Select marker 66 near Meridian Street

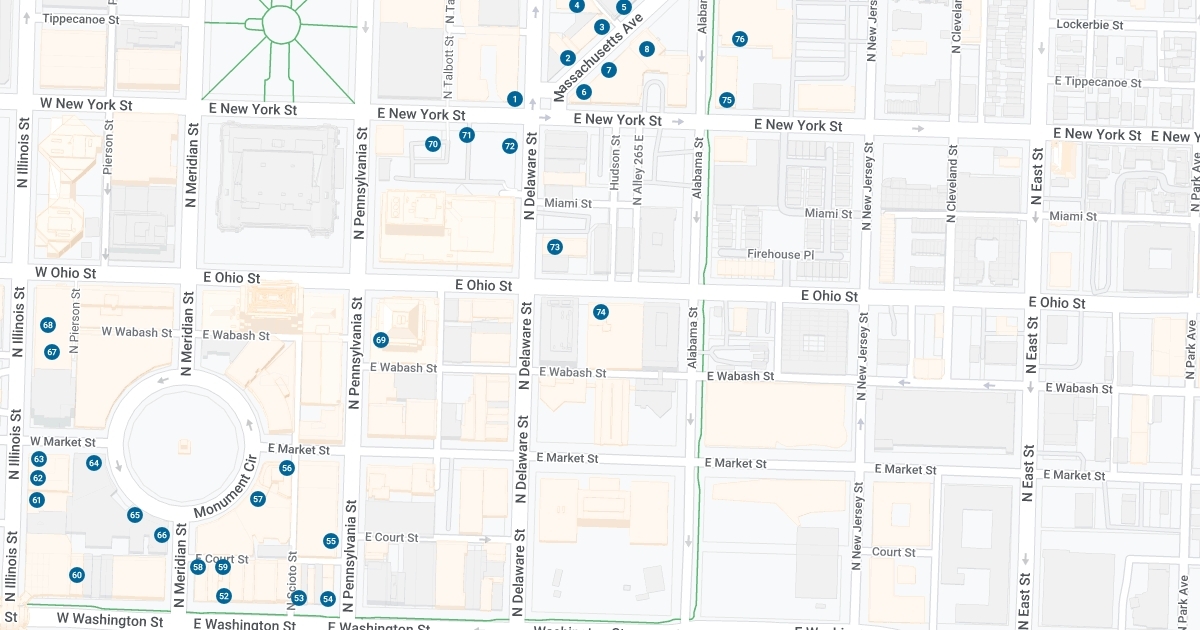162,535
